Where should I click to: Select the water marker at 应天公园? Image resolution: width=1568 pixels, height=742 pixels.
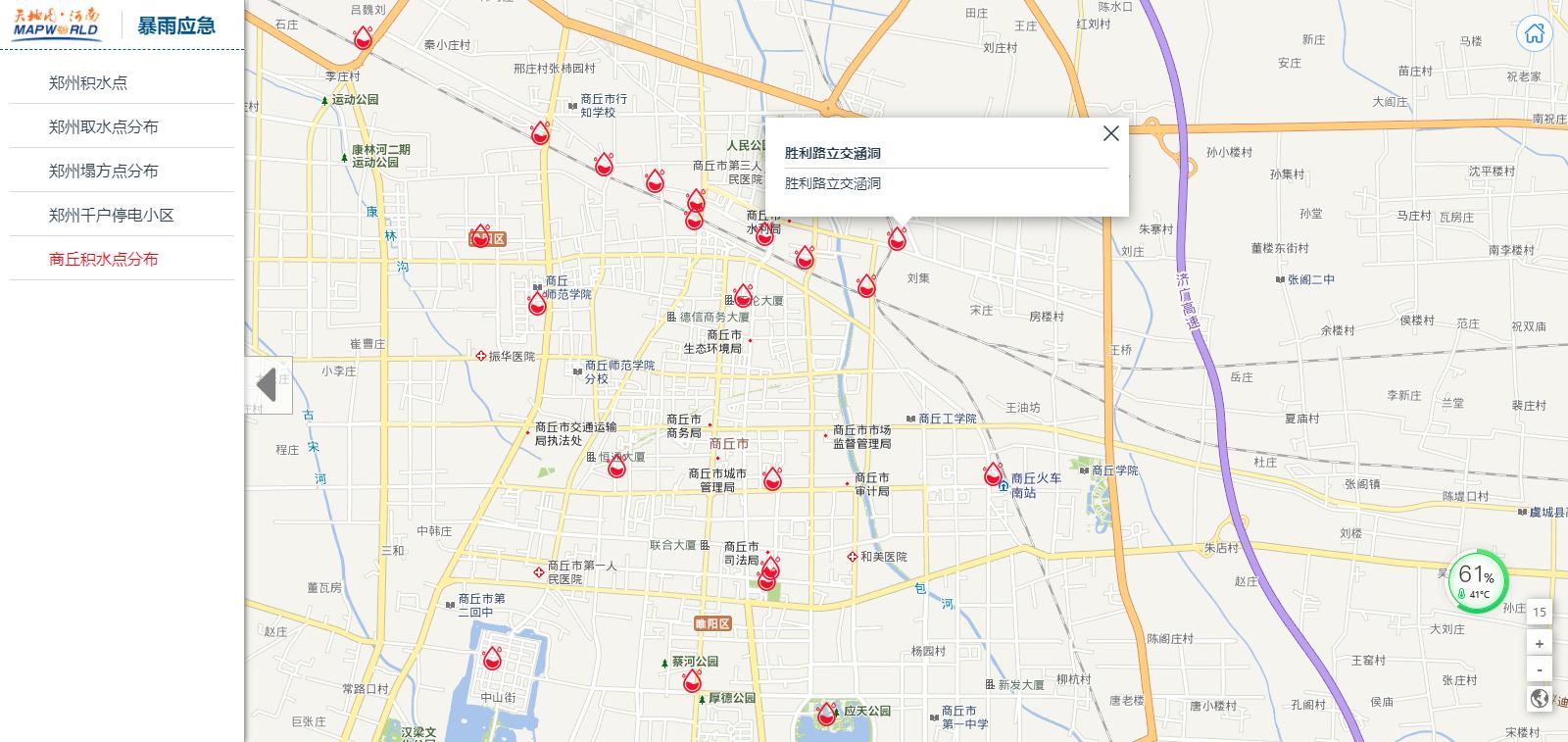(x=827, y=714)
